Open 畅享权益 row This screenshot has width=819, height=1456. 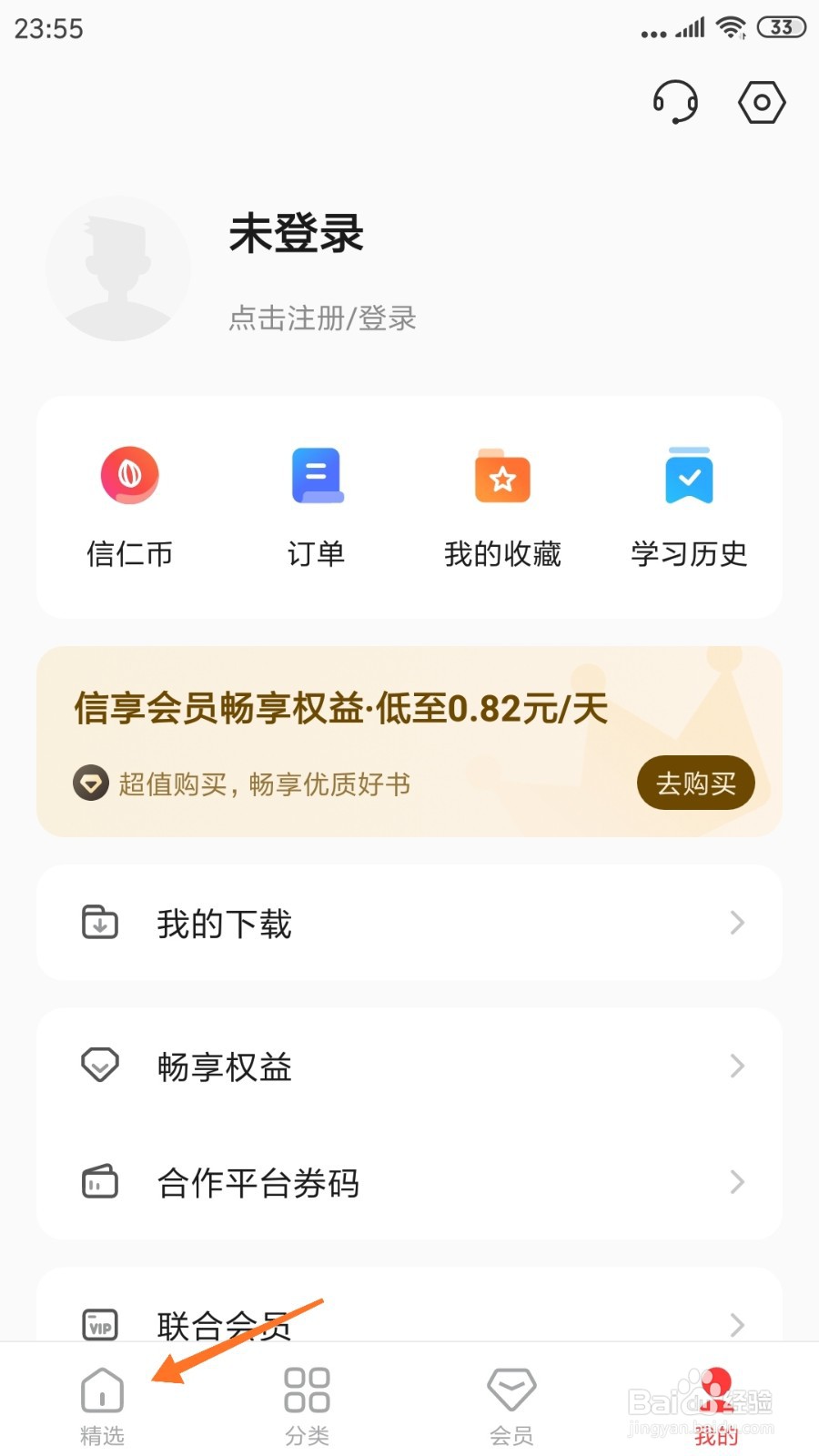pos(409,1066)
